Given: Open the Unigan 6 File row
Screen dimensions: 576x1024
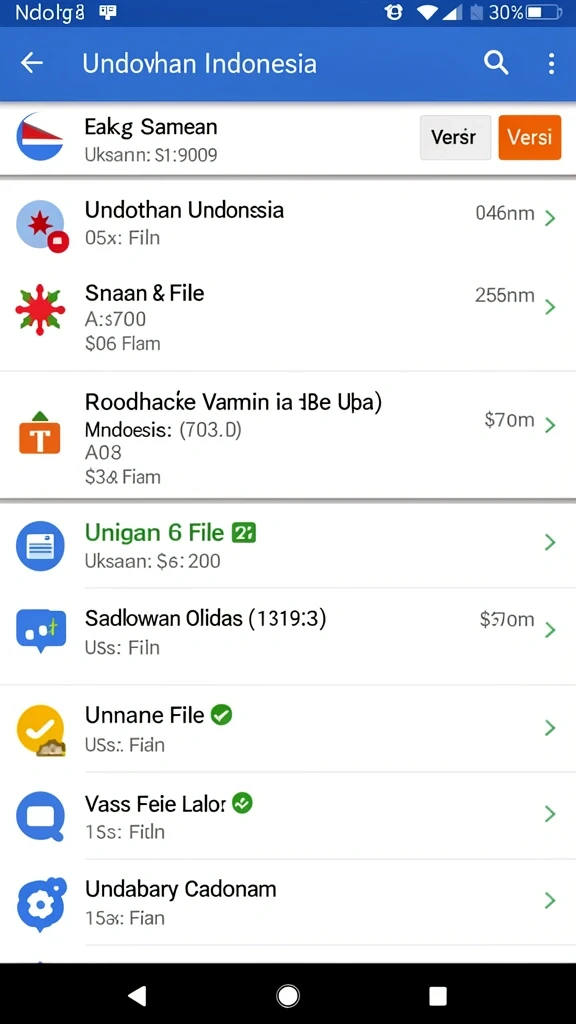Looking at the screenshot, I should click(288, 545).
